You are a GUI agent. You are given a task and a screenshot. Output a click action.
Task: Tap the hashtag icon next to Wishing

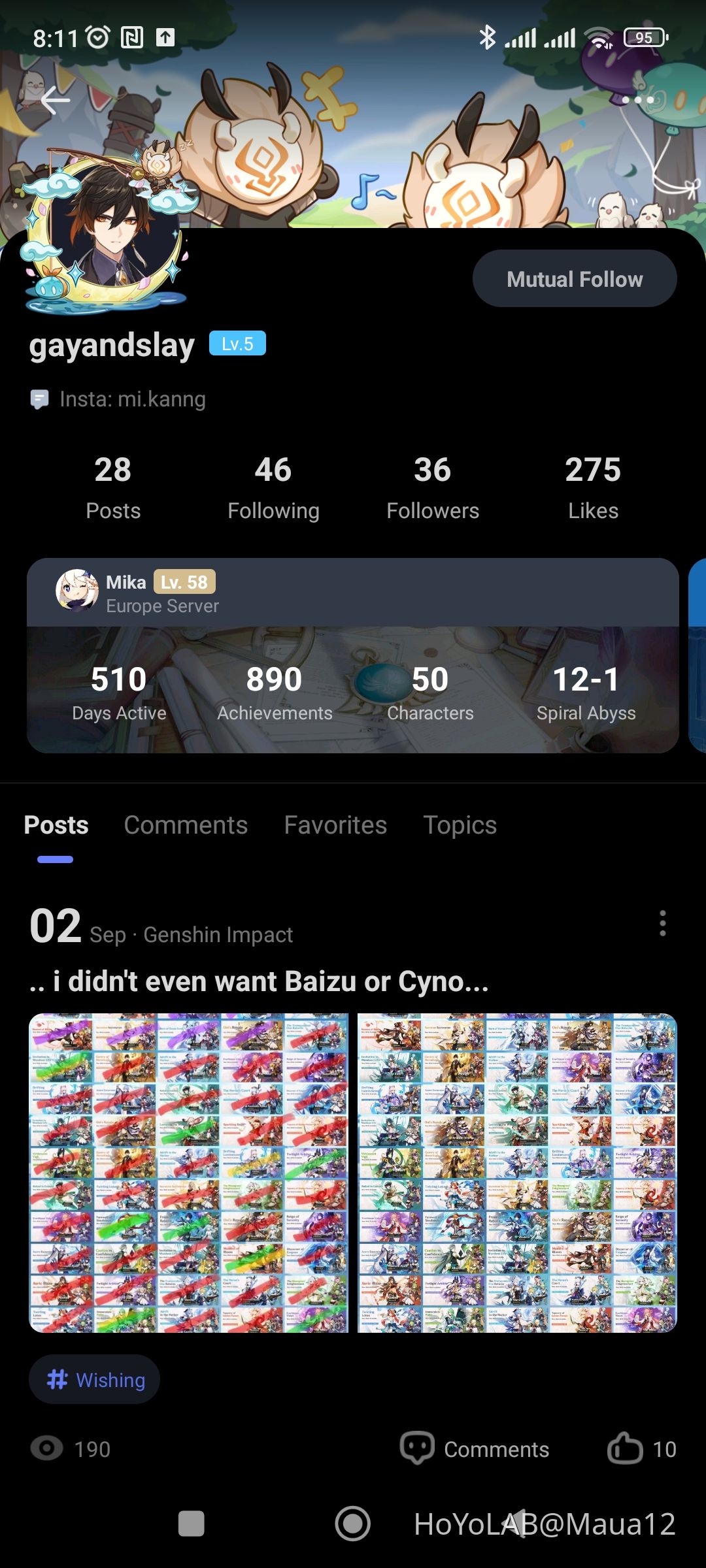(58, 1379)
